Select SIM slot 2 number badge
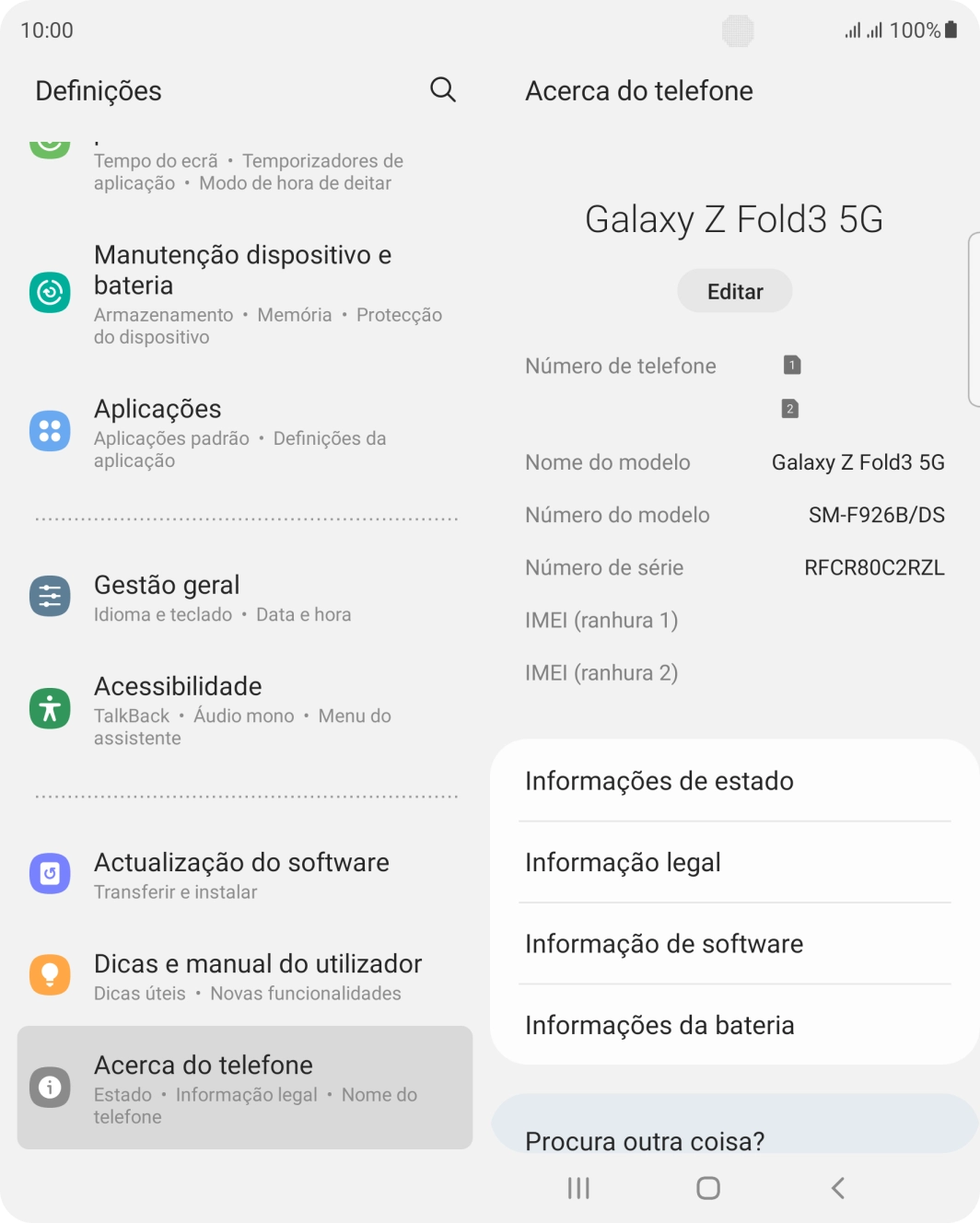 789,408
